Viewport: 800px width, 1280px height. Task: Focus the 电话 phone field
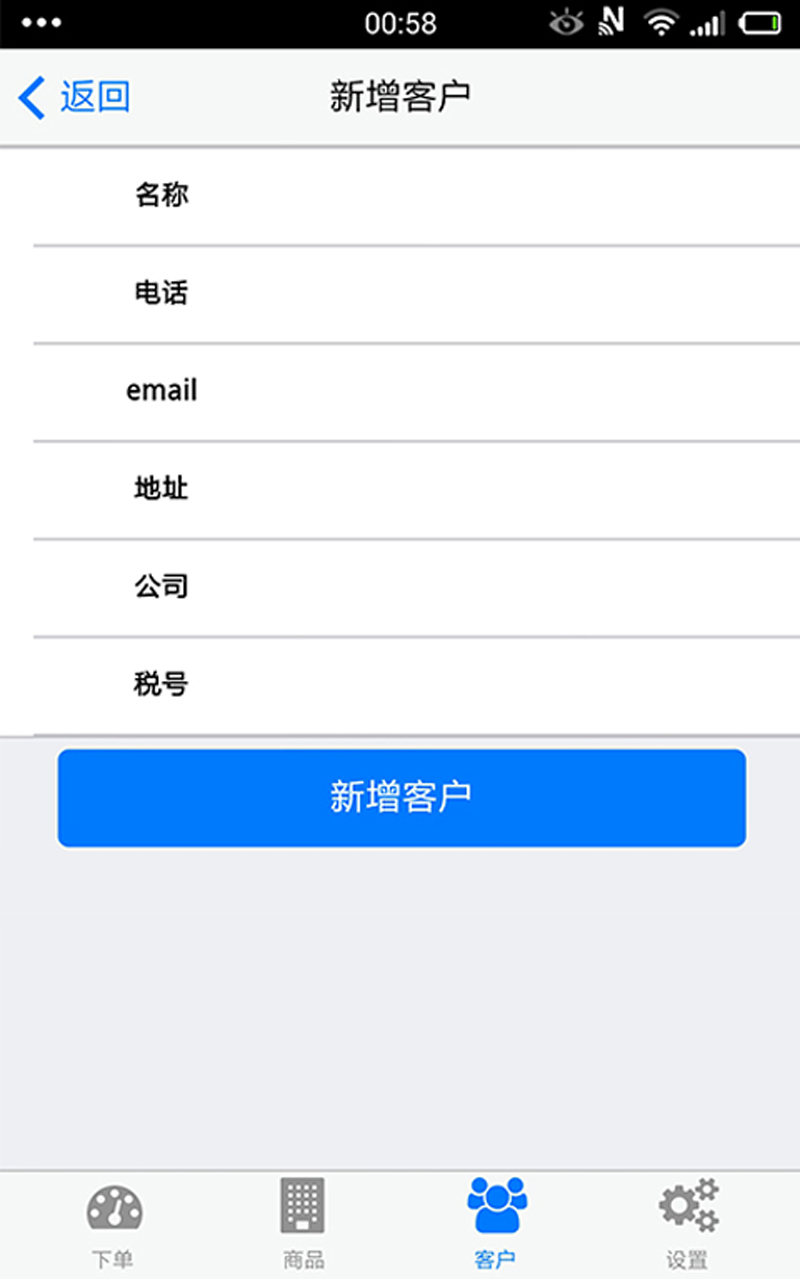pos(480,294)
